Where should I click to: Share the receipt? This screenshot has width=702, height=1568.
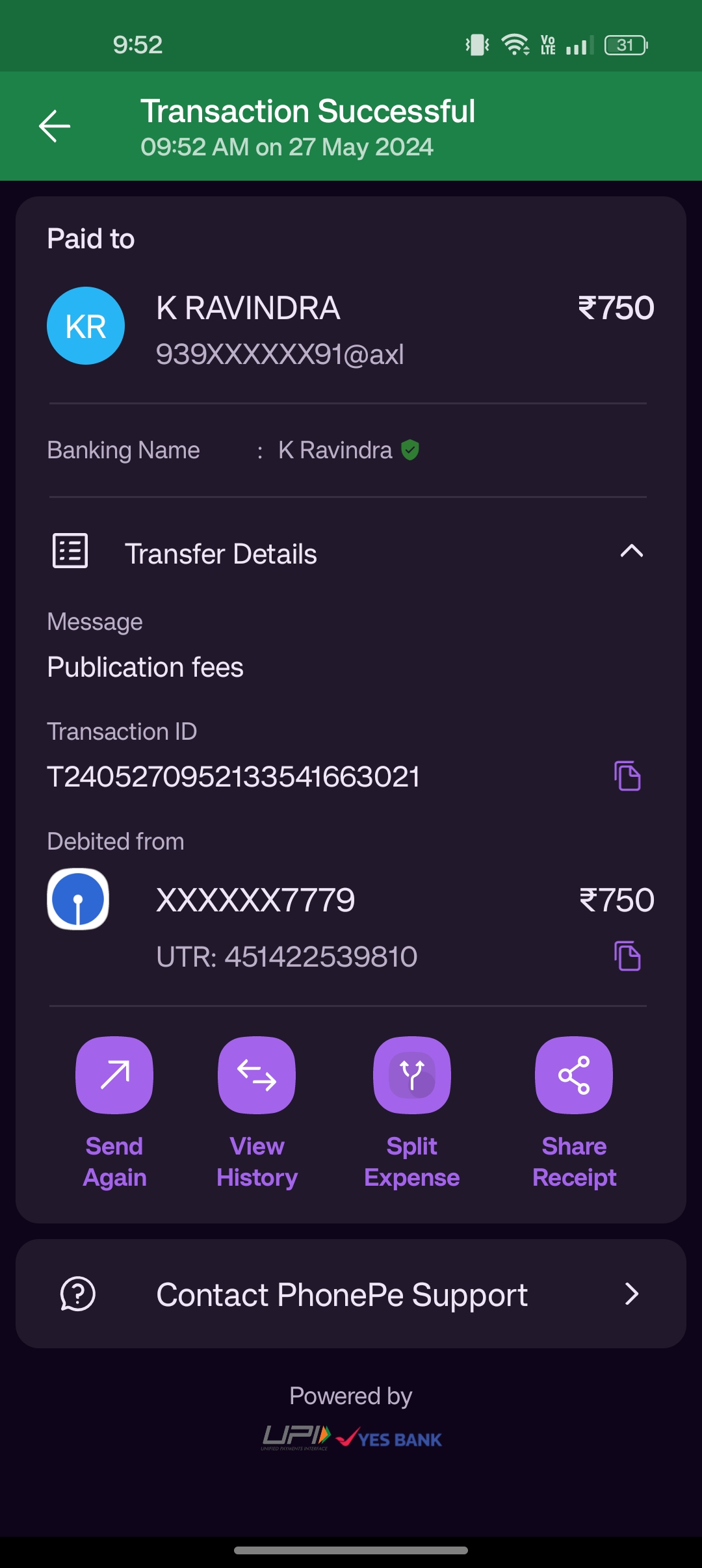coord(573,1075)
